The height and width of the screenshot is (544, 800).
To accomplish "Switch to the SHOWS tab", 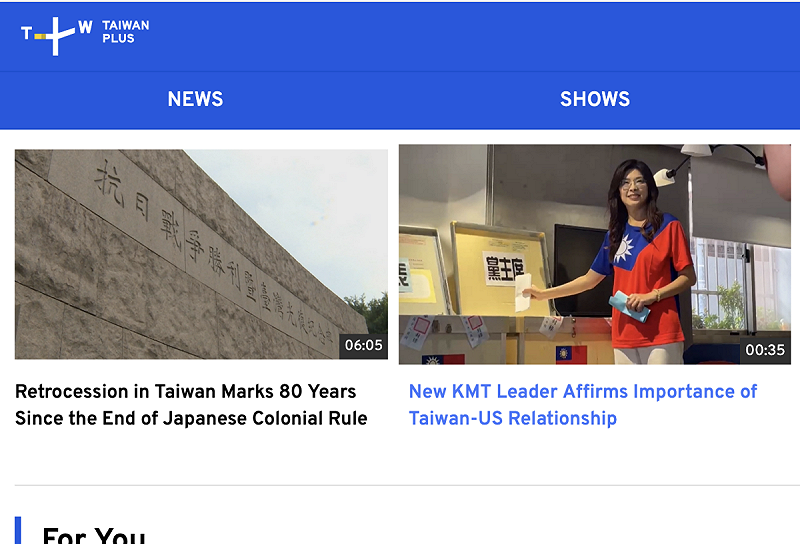I will point(595,99).
